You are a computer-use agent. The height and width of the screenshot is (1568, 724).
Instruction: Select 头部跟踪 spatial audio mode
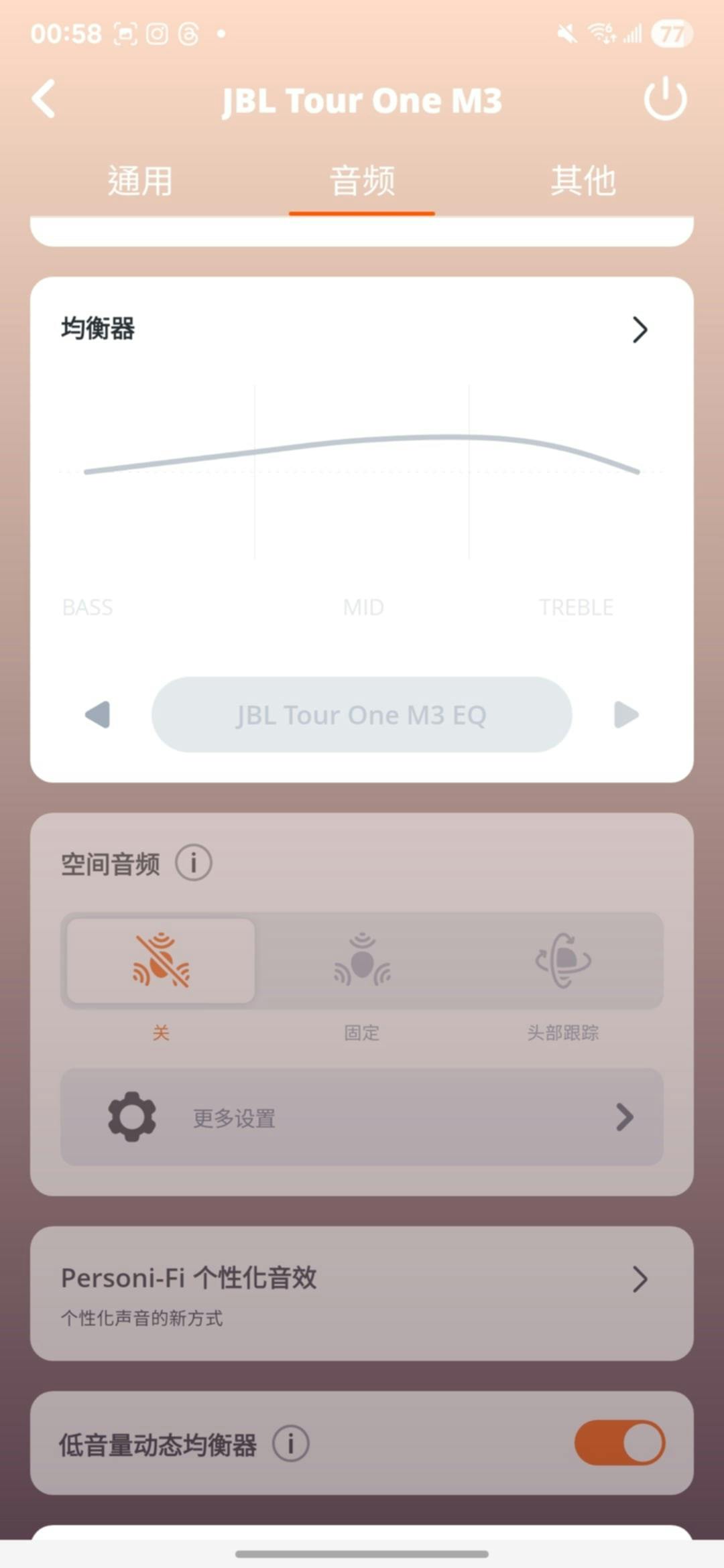point(563,962)
